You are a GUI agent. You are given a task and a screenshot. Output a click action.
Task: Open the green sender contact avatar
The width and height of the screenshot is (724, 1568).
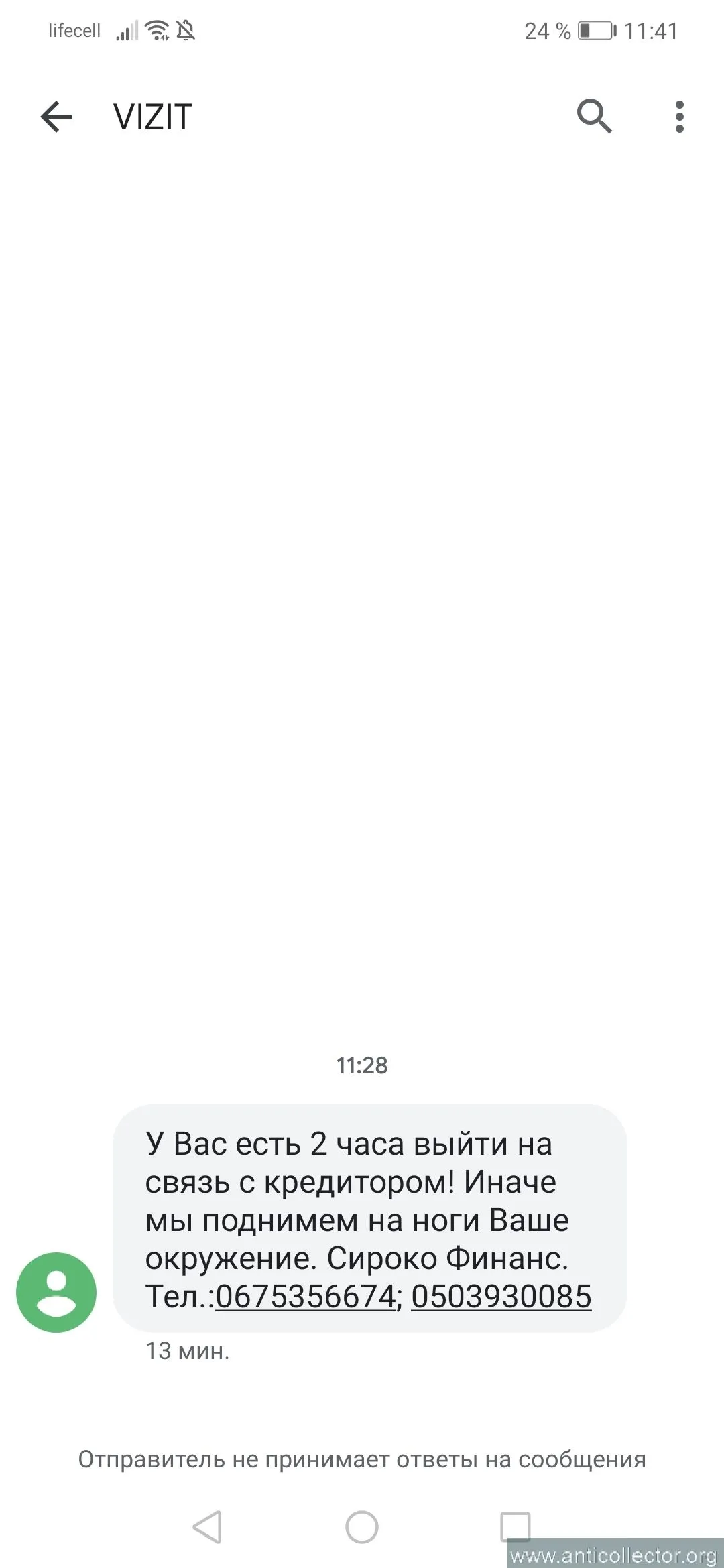[x=56, y=1293]
